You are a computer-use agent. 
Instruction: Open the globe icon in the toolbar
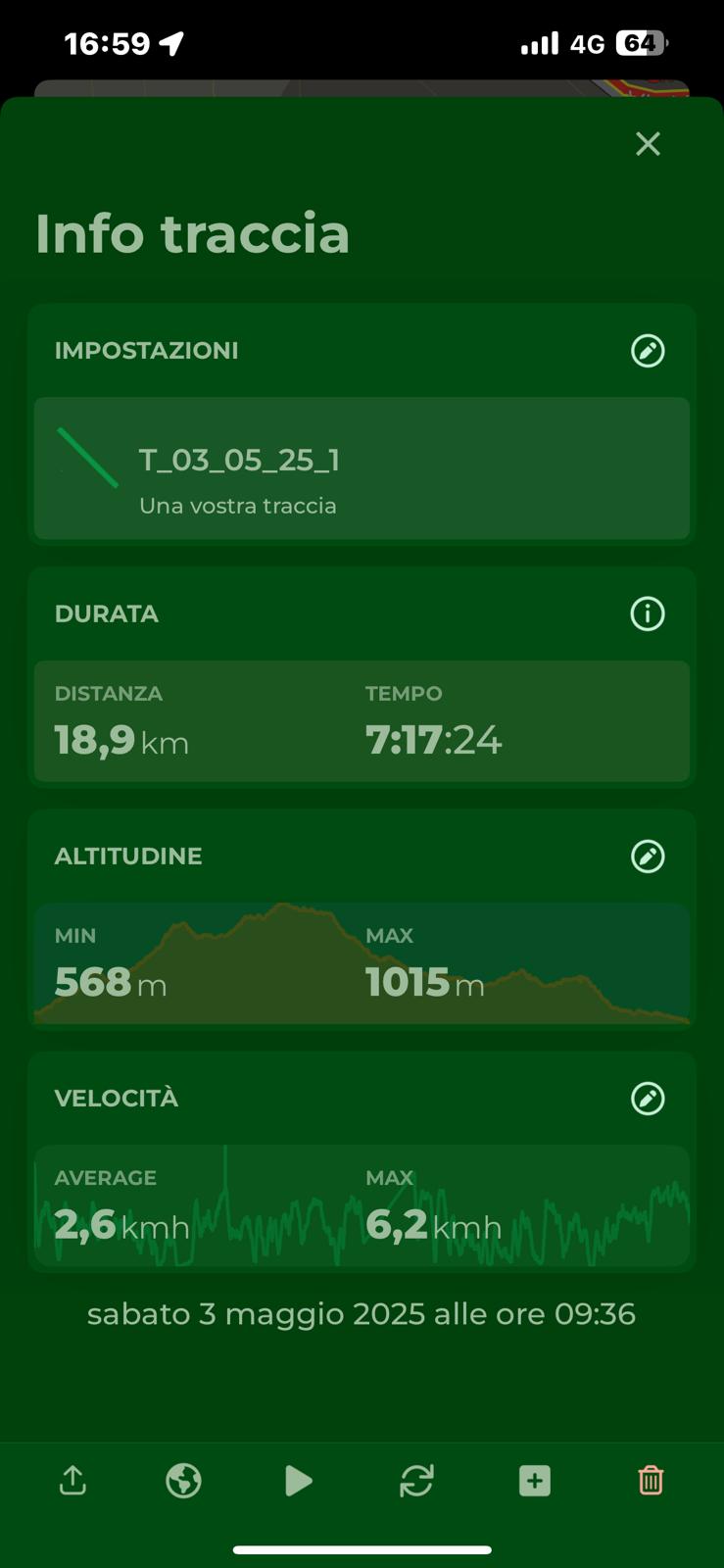[x=184, y=1481]
